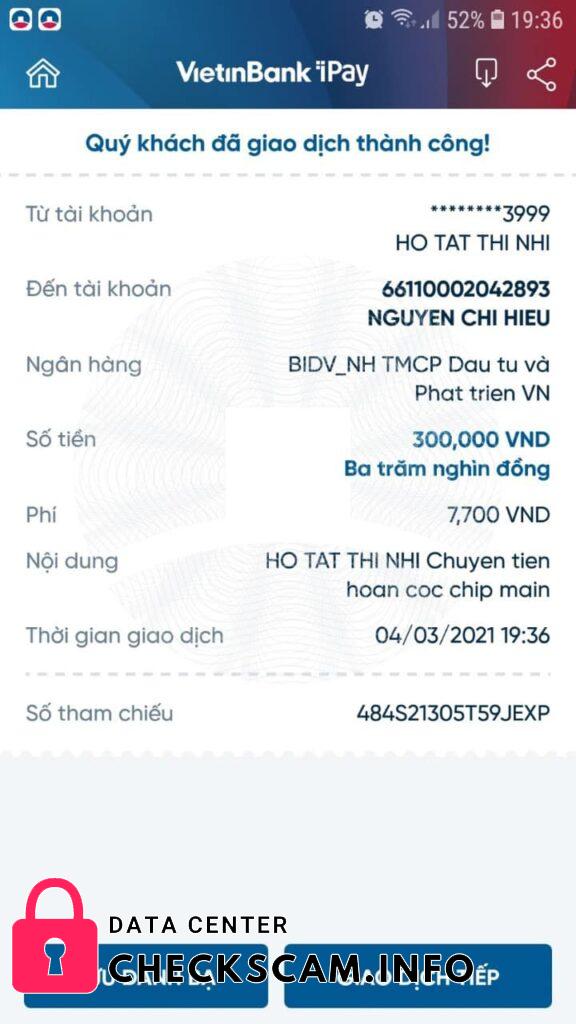Go to the VietinBank iPay home screen
The image size is (576, 1024).
[x=43, y=73]
